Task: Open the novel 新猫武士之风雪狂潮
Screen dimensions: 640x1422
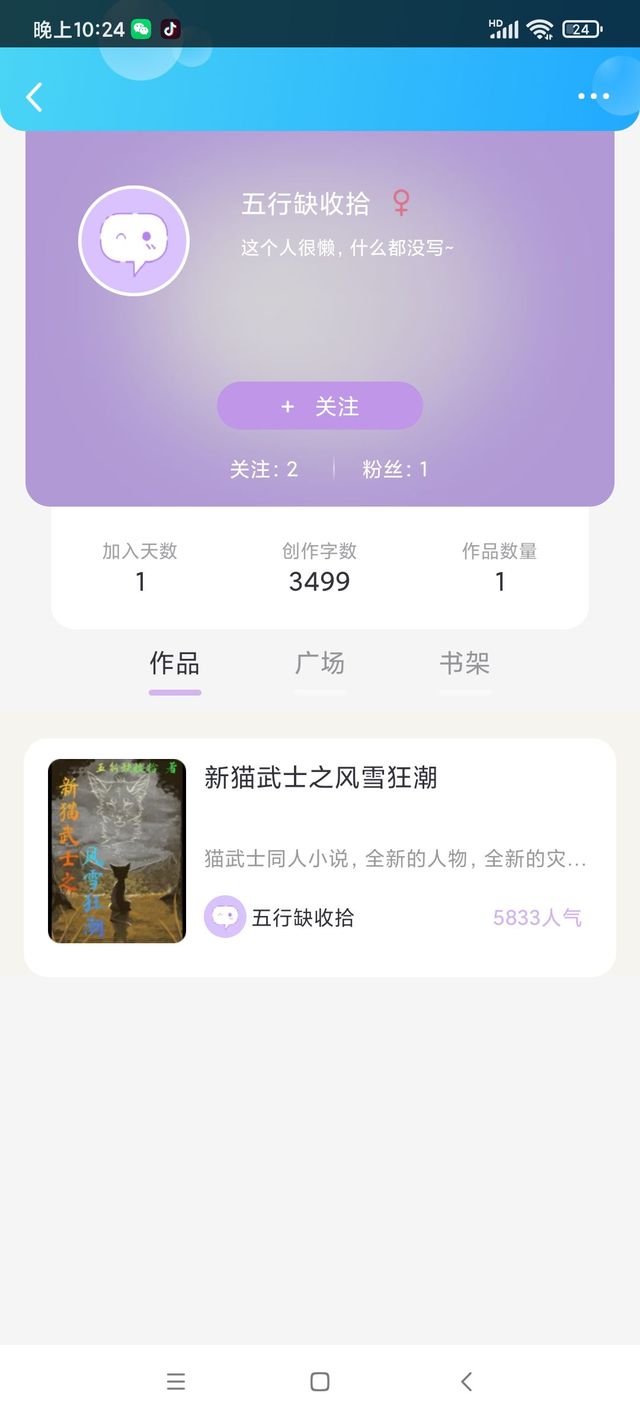Action: pyautogui.click(x=320, y=857)
